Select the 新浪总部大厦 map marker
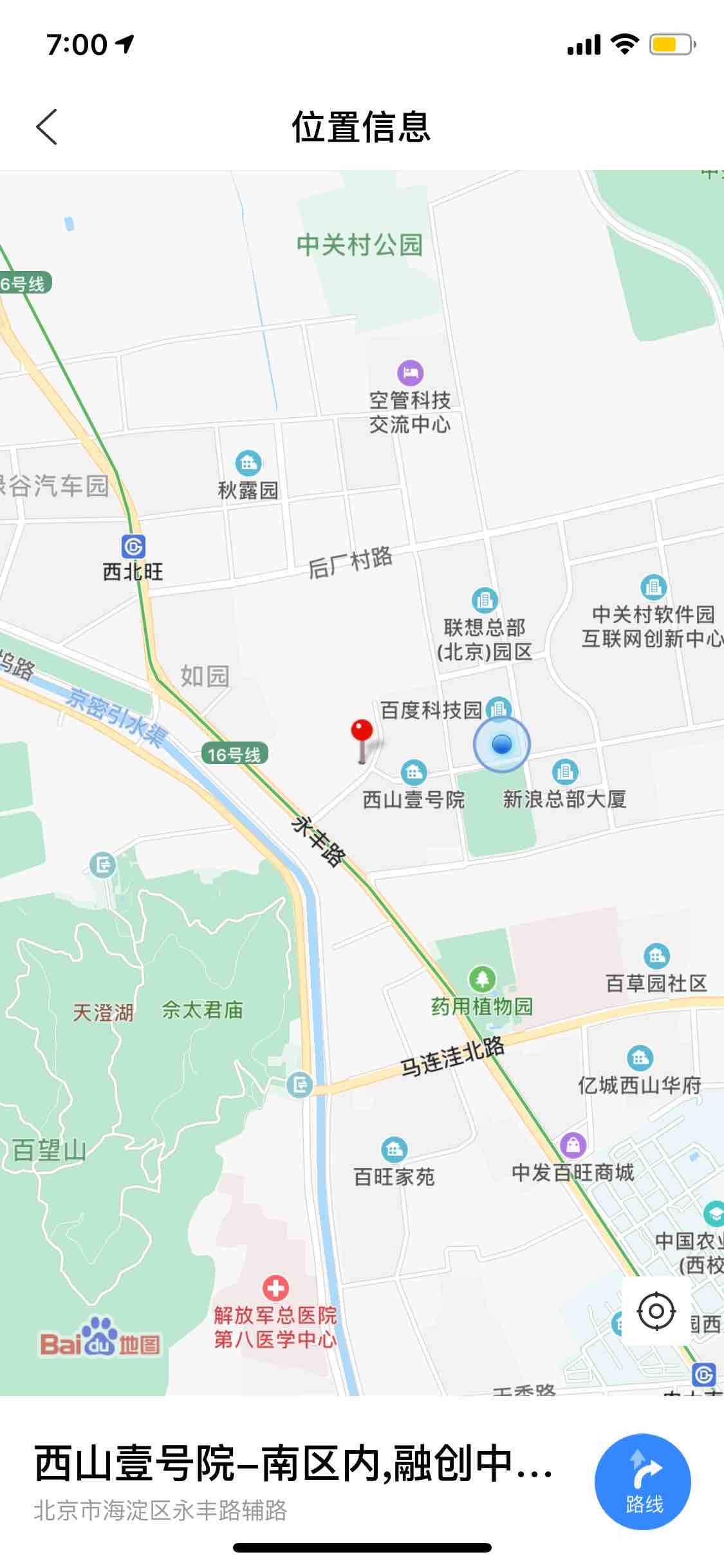This screenshot has height=1568, width=724. [564, 771]
